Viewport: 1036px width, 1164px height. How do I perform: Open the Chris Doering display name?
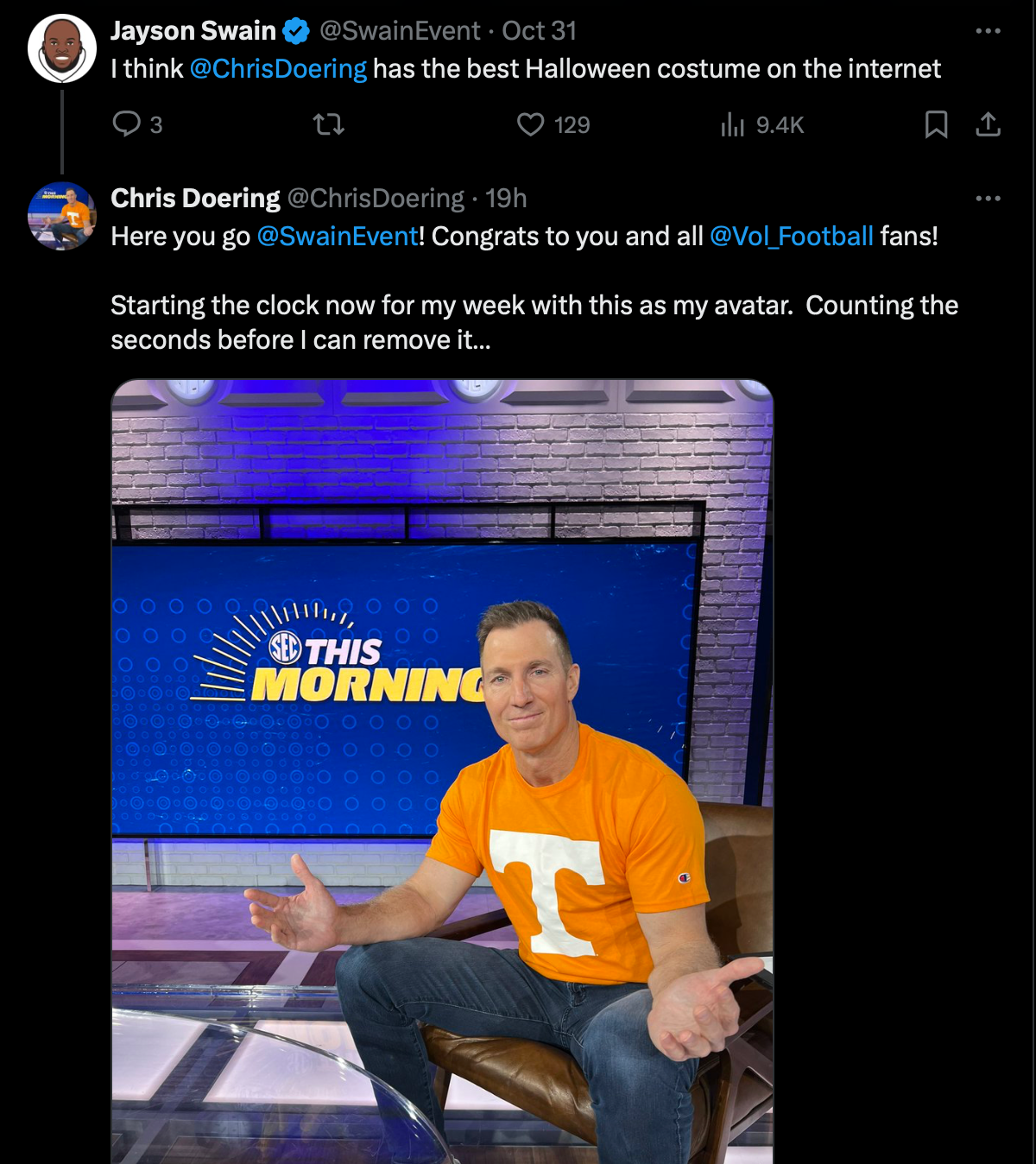pos(195,199)
